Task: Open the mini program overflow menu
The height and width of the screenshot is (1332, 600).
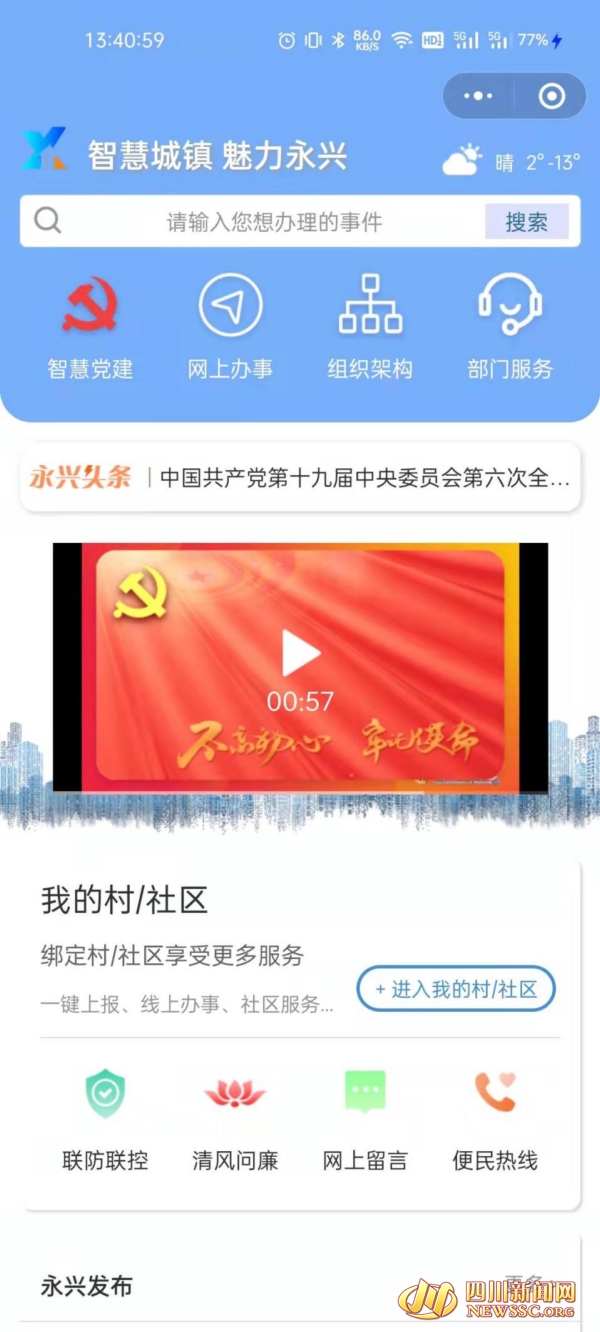Action: 479,97
